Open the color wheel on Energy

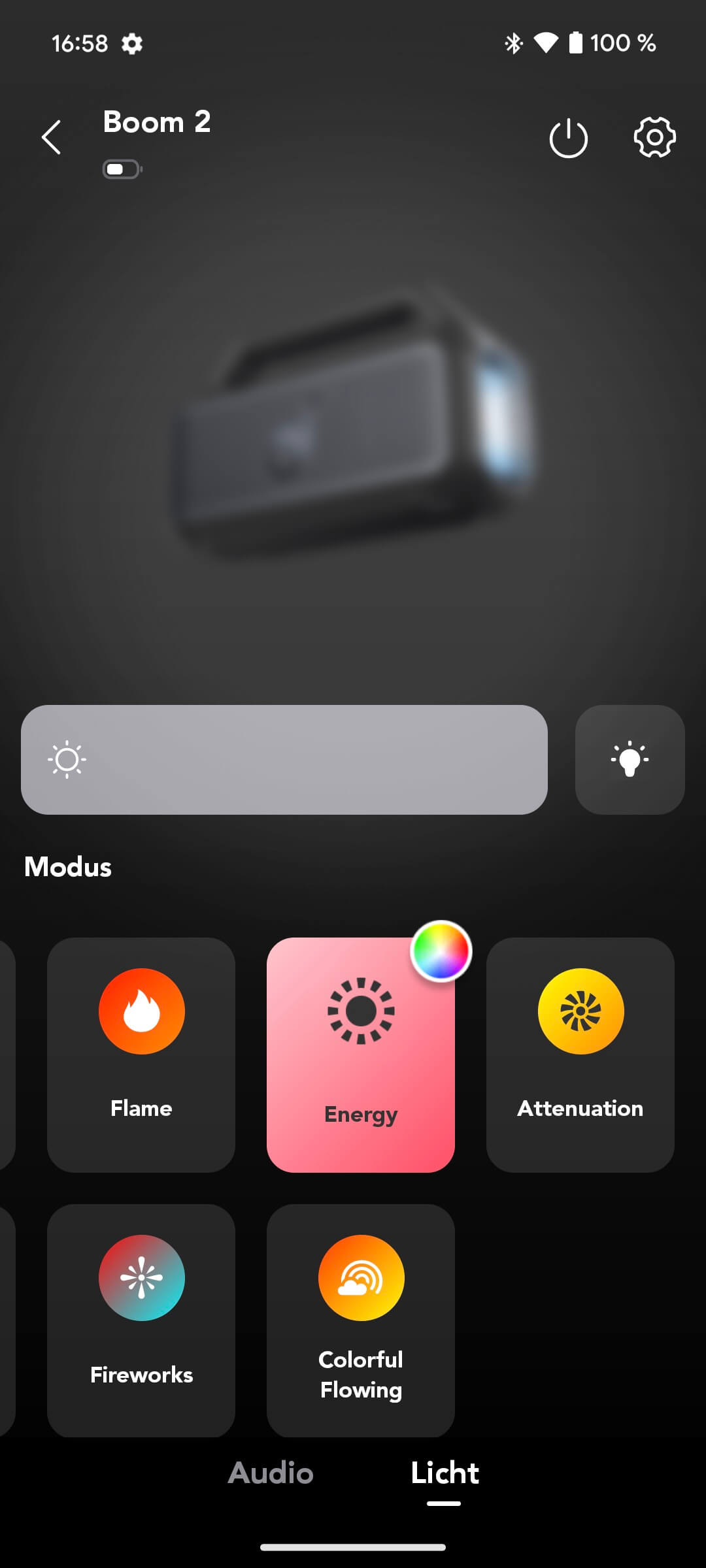441,951
